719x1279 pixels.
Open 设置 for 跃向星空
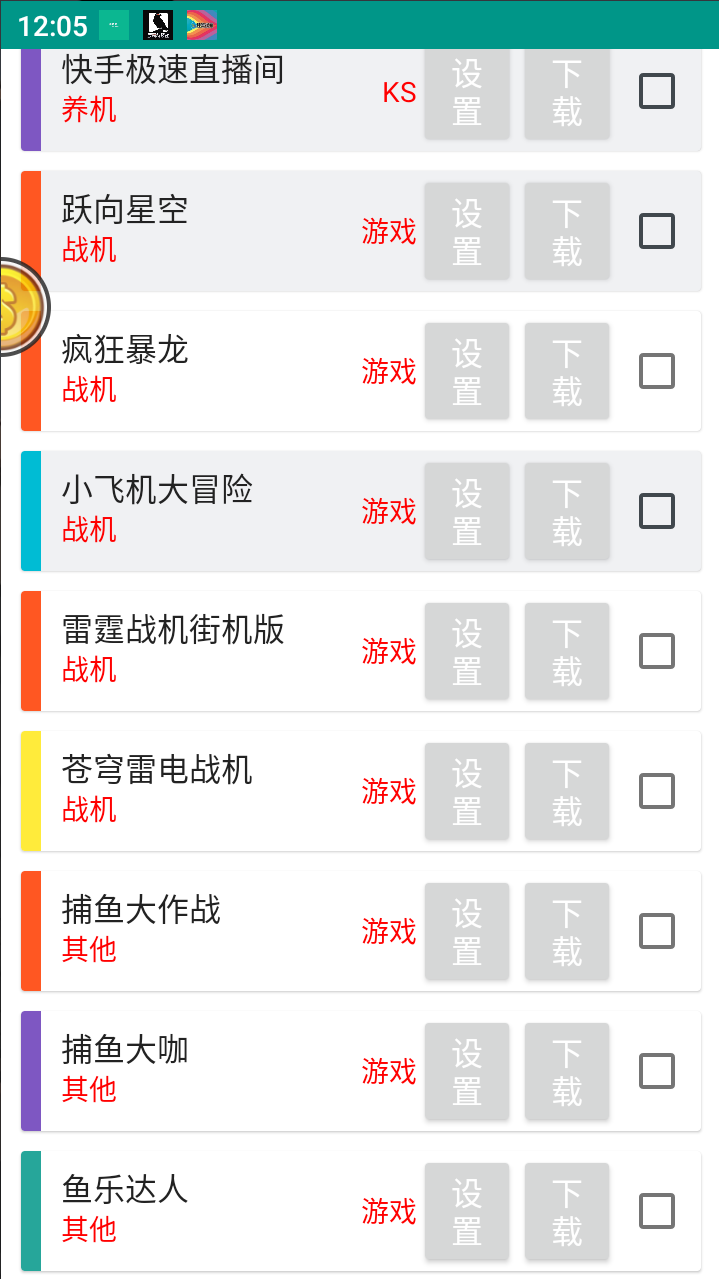pos(467,231)
